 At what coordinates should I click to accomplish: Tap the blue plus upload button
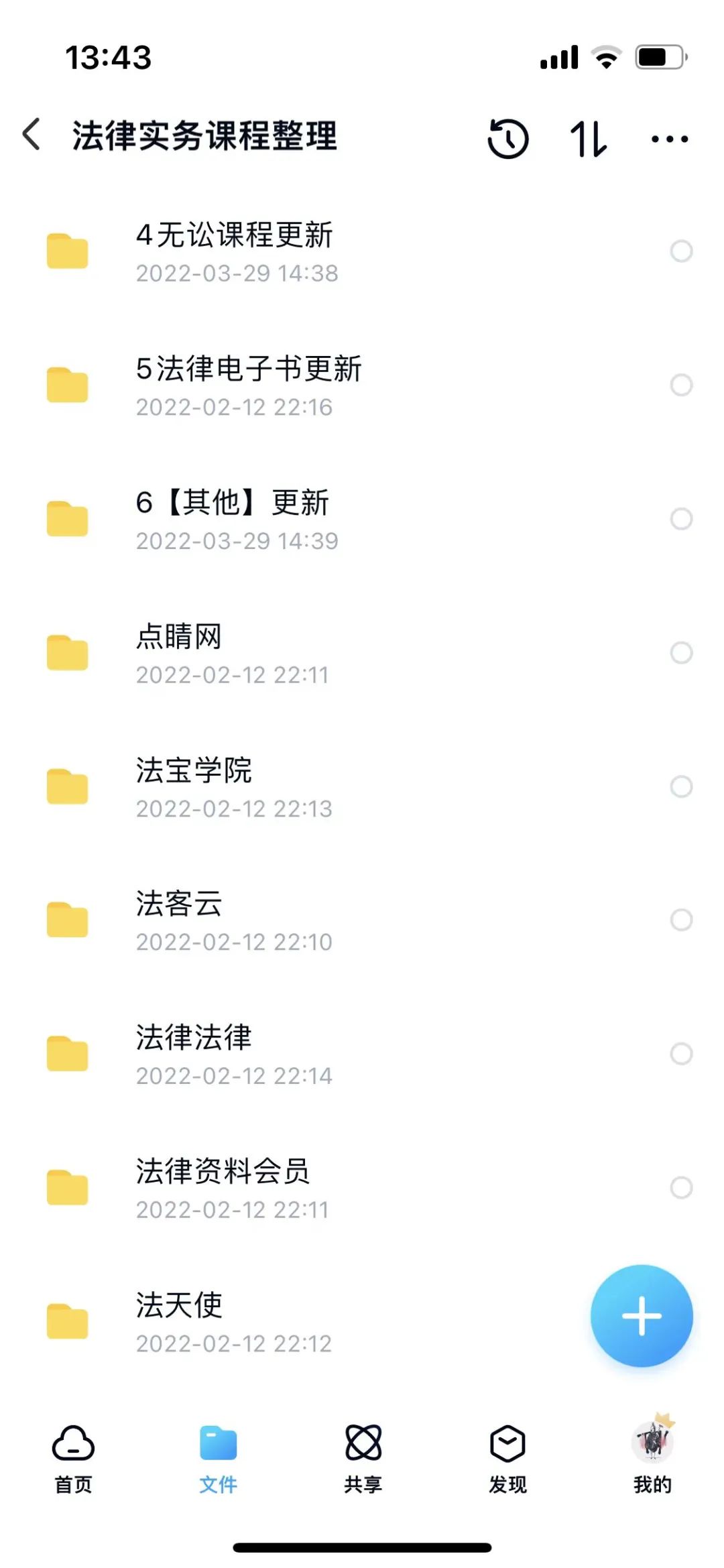point(642,1315)
